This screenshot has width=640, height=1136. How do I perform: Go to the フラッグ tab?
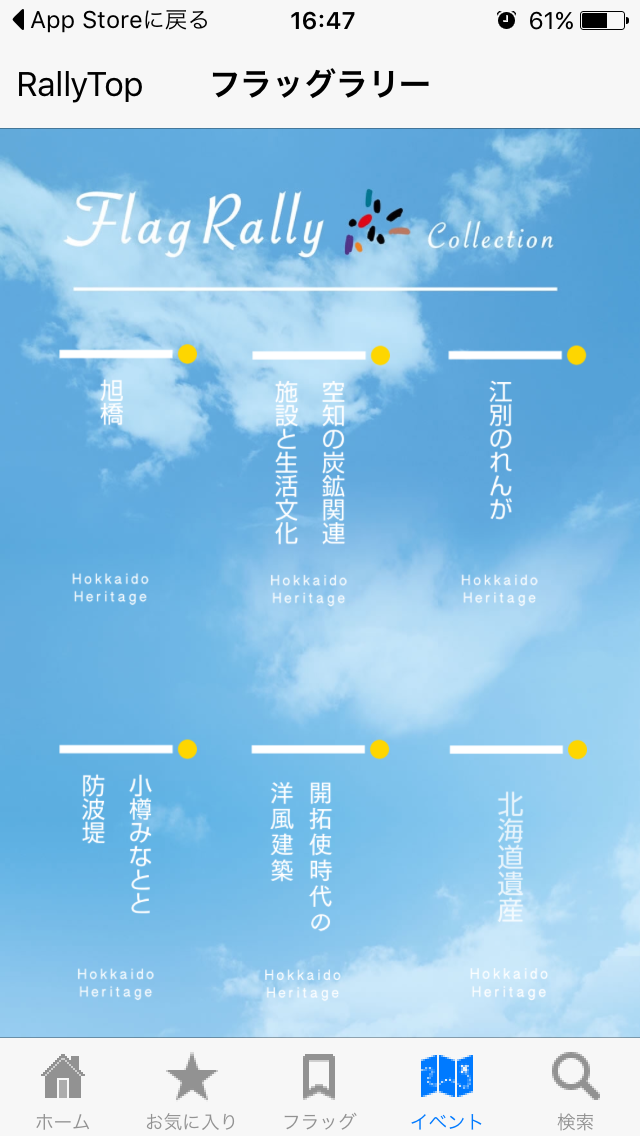click(319, 1090)
